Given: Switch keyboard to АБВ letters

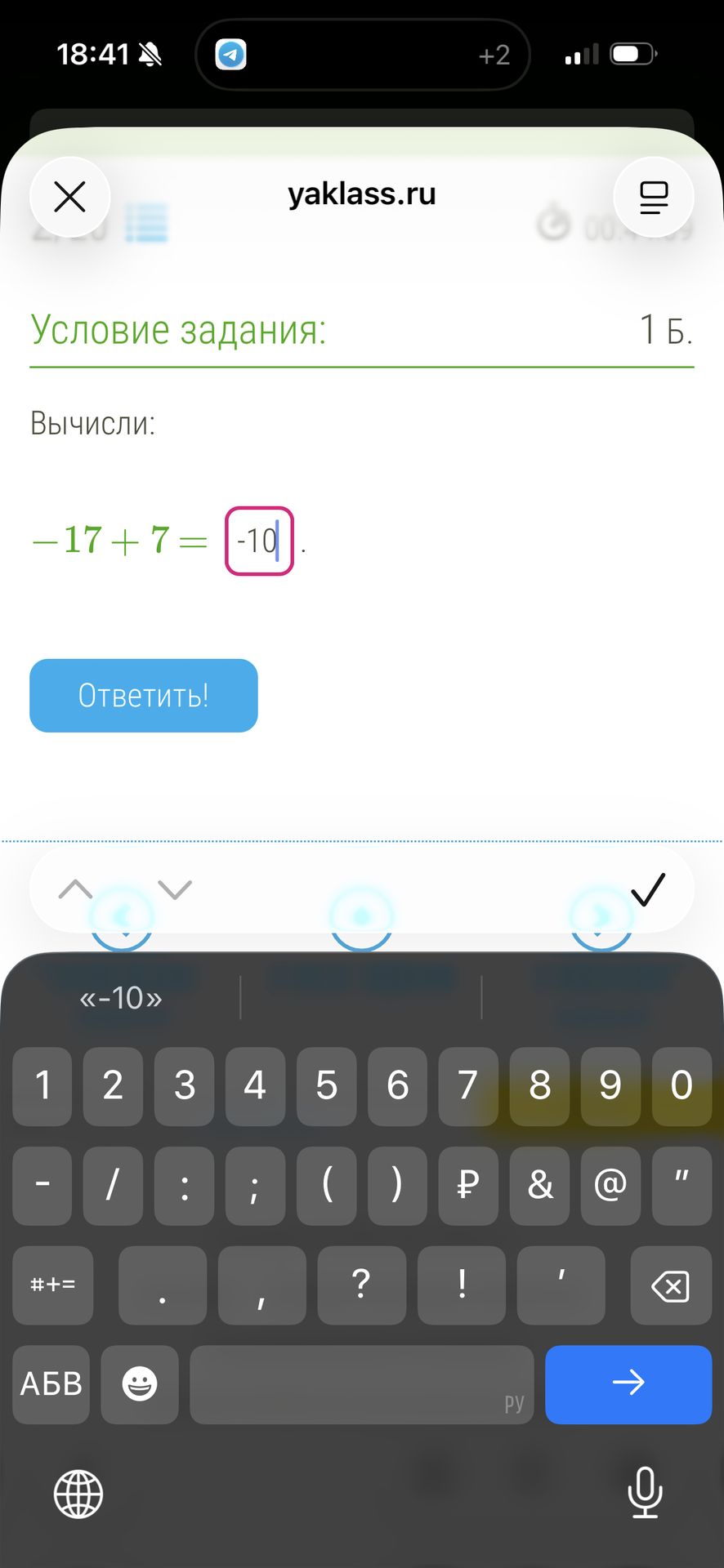Looking at the screenshot, I should pos(51,1384).
